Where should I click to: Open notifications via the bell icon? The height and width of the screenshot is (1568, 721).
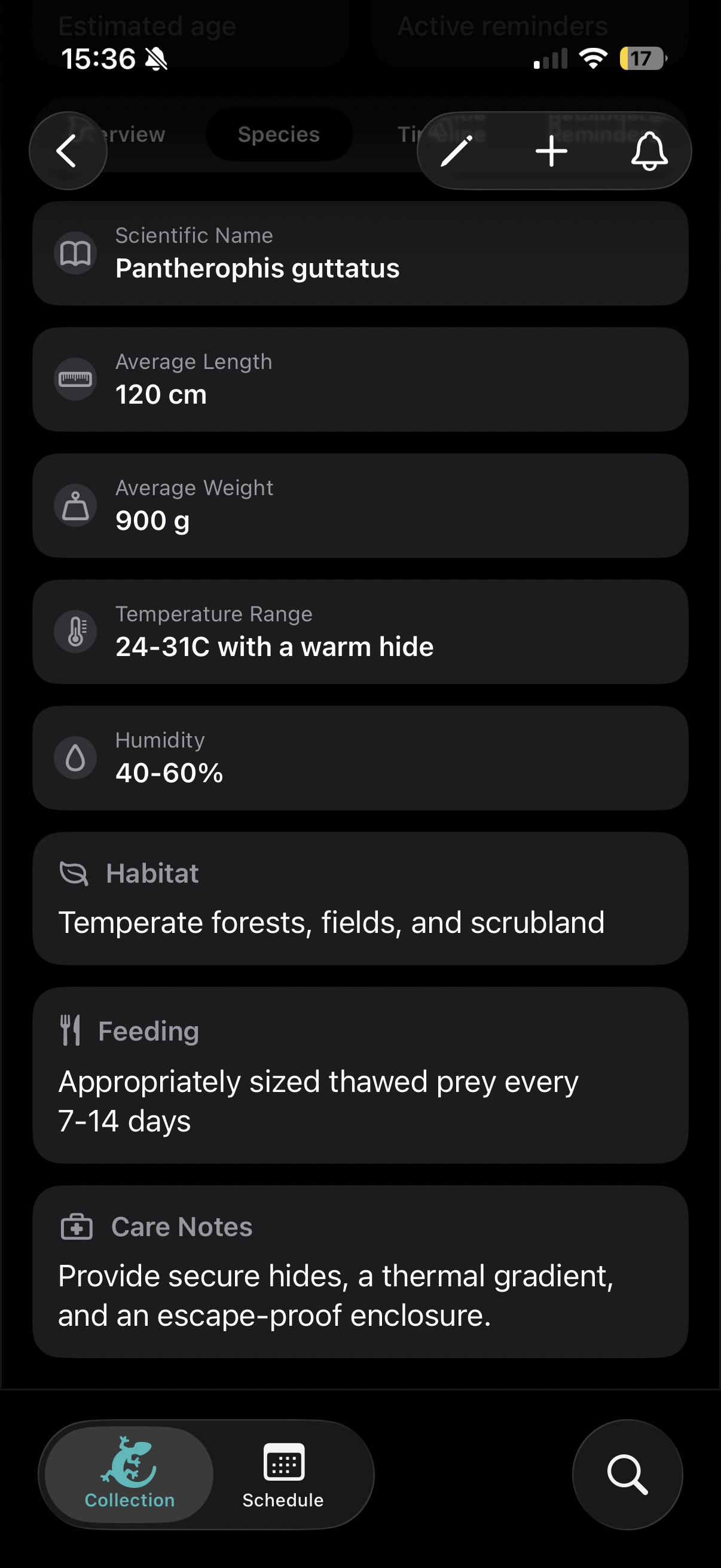(x=650, y=151)
